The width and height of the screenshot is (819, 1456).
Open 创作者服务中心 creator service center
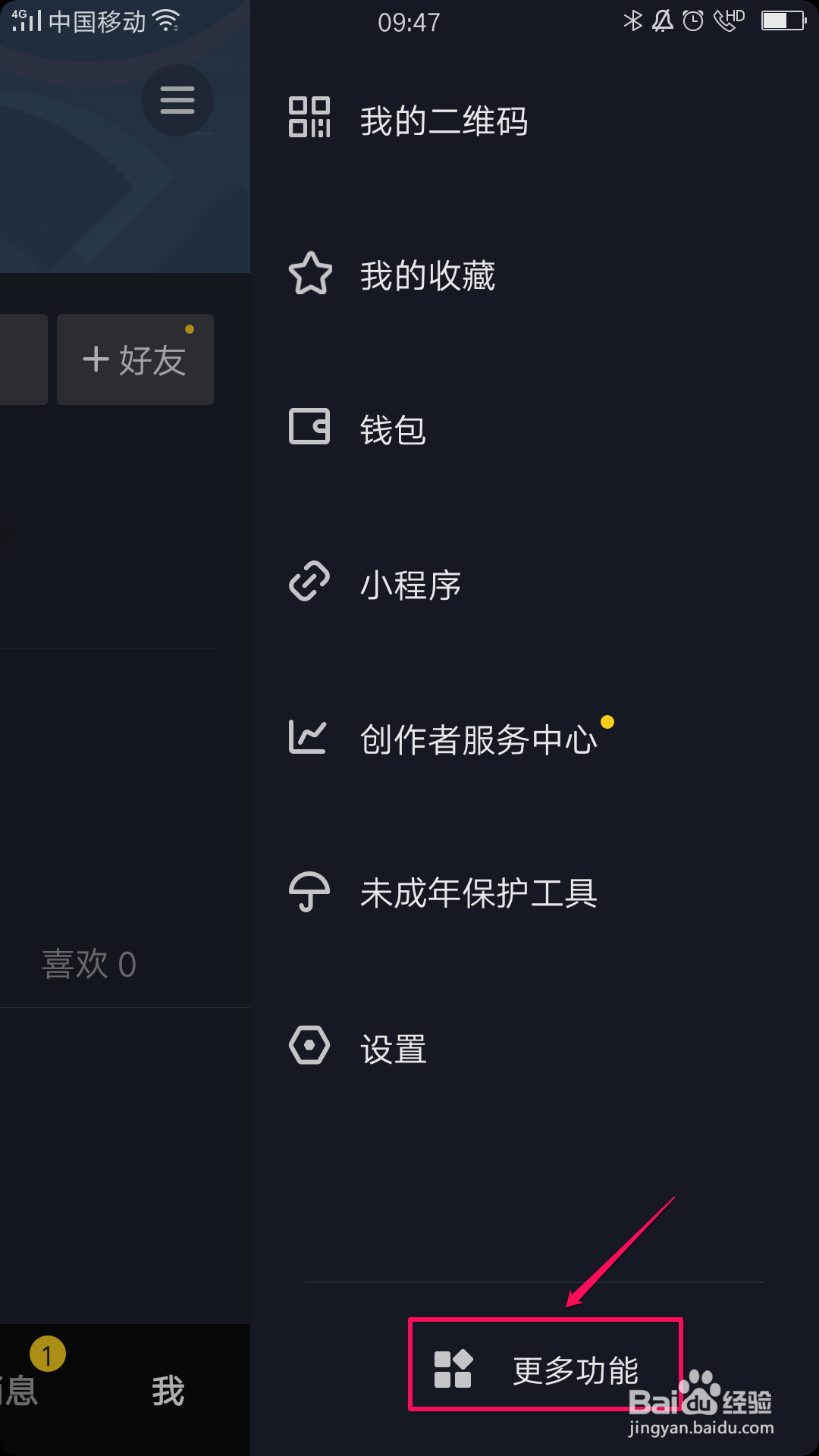click(535, 739)
